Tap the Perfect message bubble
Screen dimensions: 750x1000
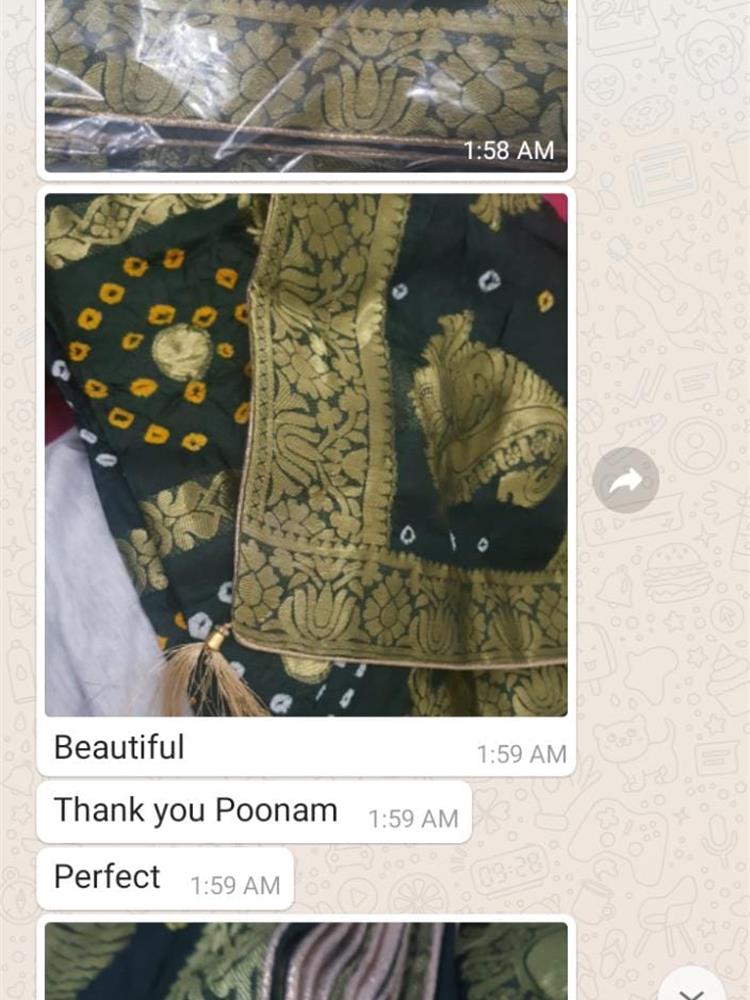[x=108, y=877]
